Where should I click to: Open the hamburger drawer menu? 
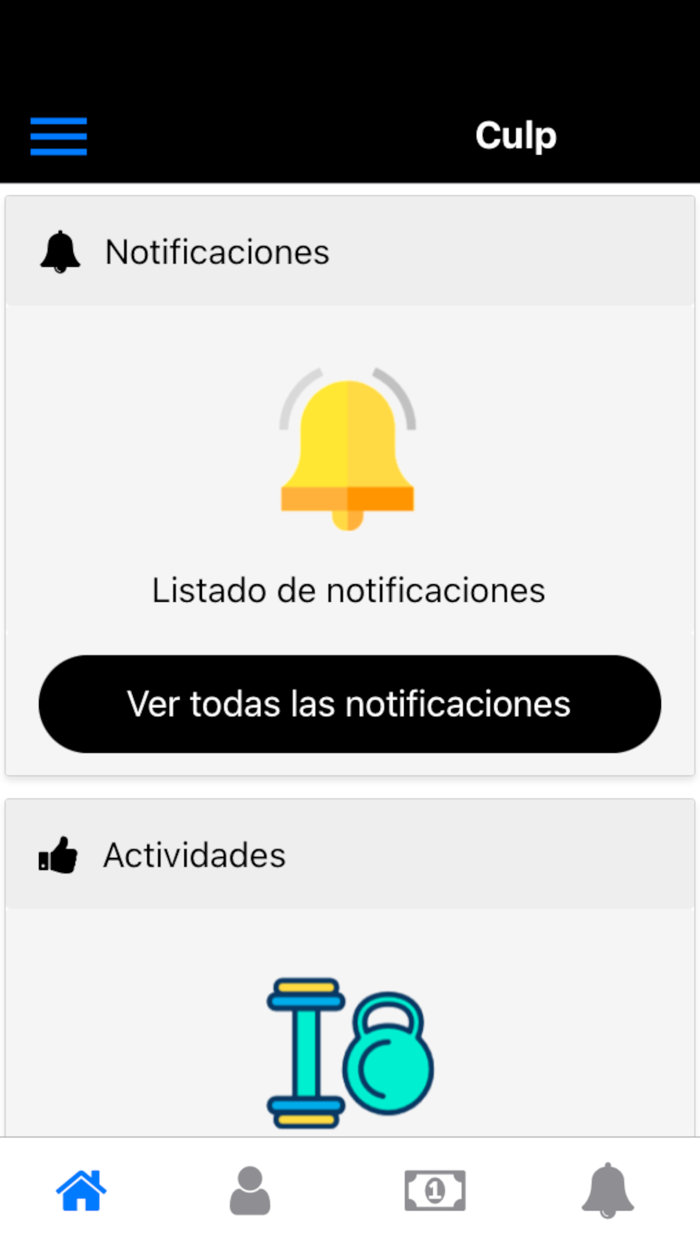pos(58,136)
